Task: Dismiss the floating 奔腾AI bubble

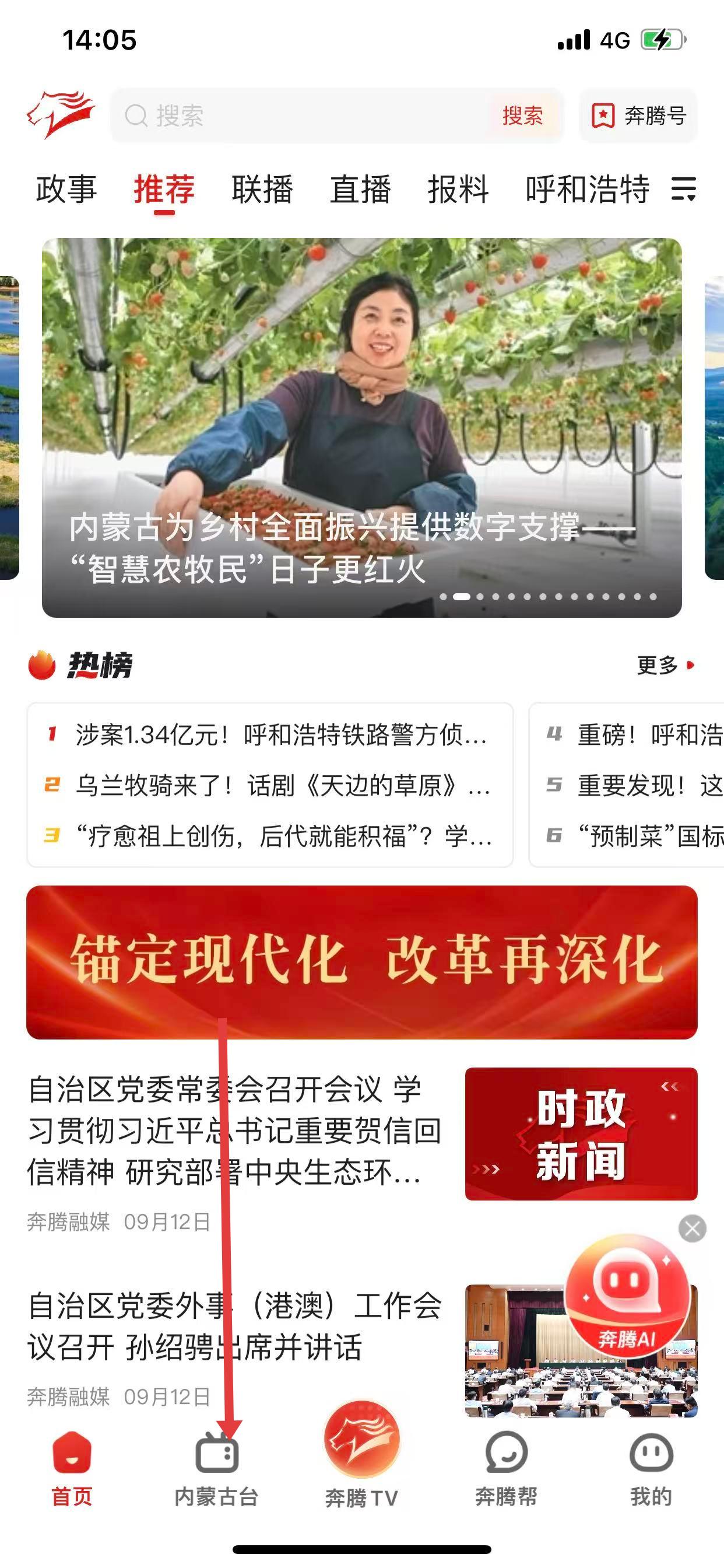Action: point(693,1228)
